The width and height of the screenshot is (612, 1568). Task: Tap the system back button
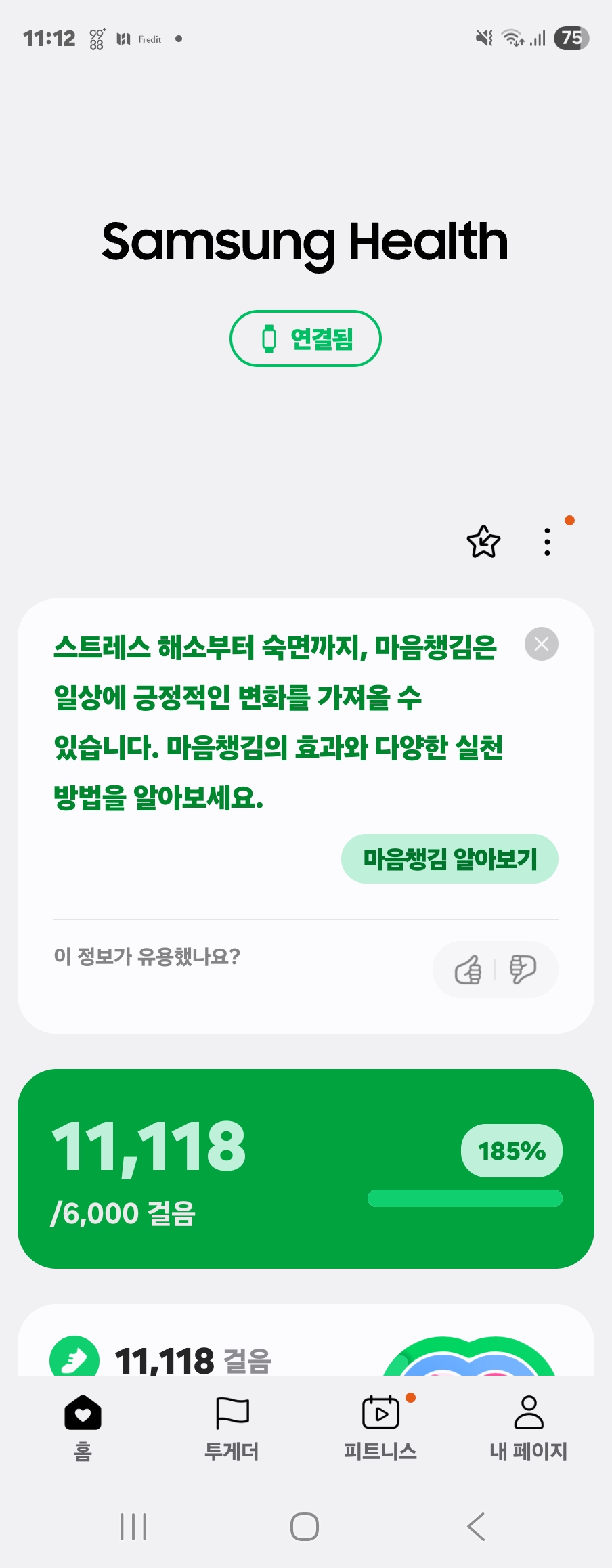(476, 1526)
